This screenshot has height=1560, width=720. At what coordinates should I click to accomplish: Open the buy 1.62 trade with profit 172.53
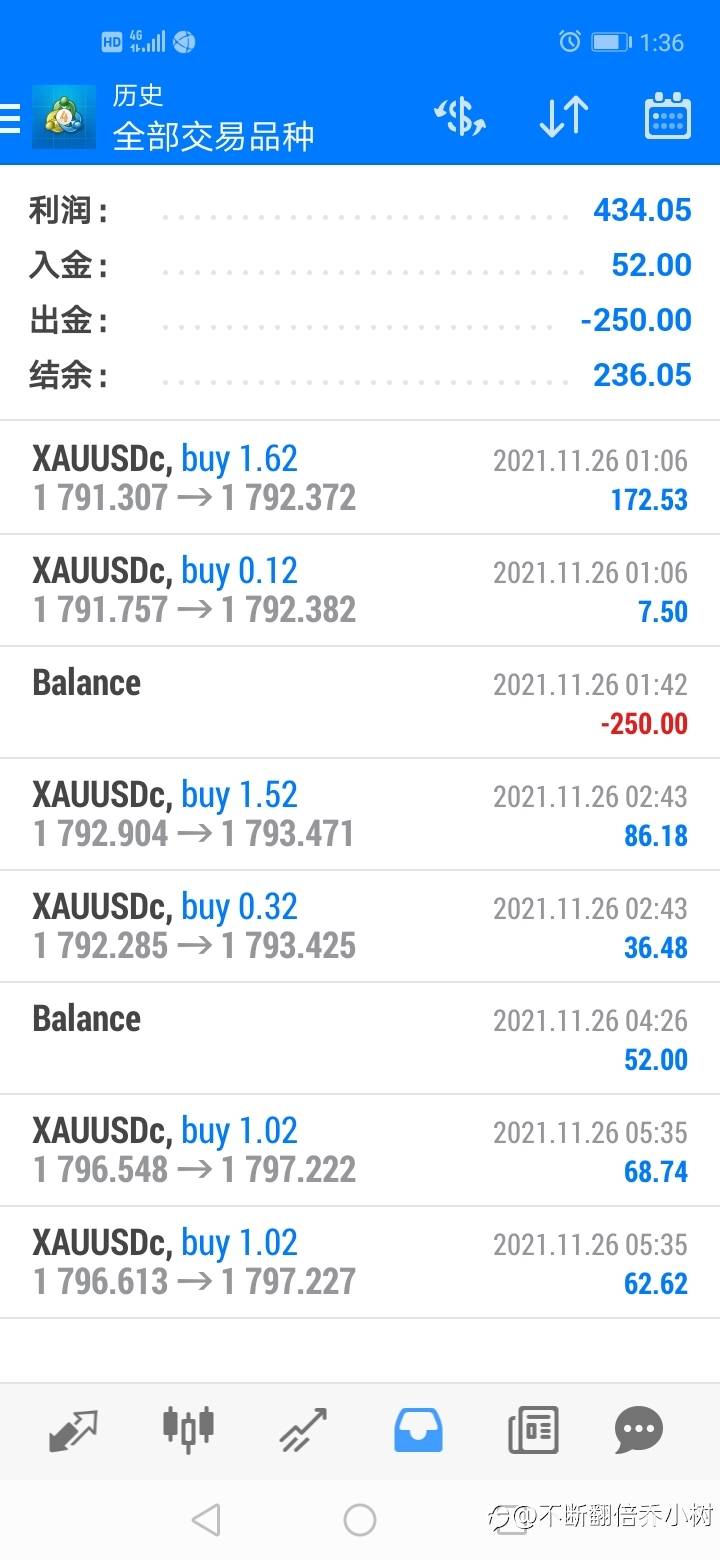pos(360,478)
